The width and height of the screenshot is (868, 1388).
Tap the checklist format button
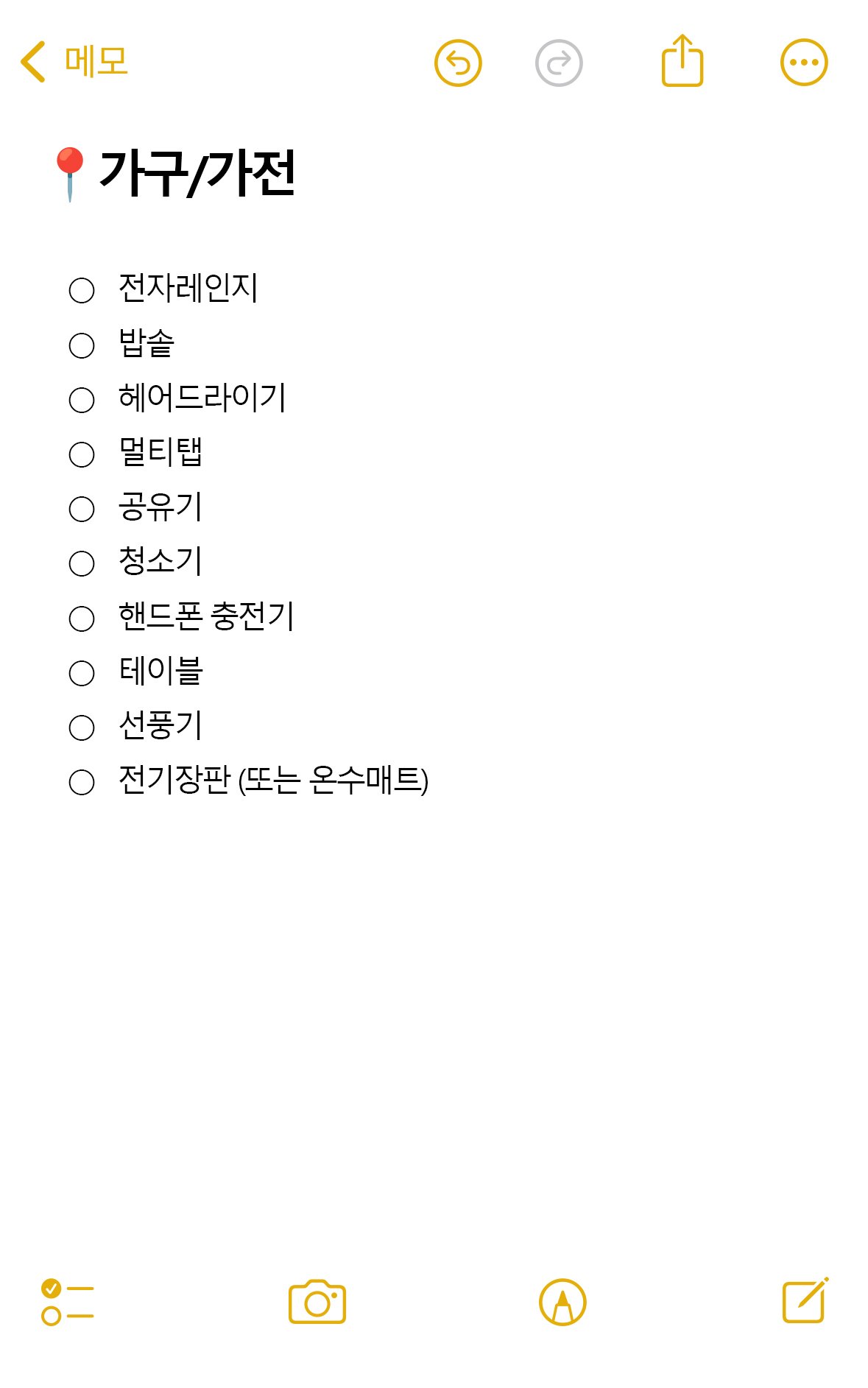67,1302
